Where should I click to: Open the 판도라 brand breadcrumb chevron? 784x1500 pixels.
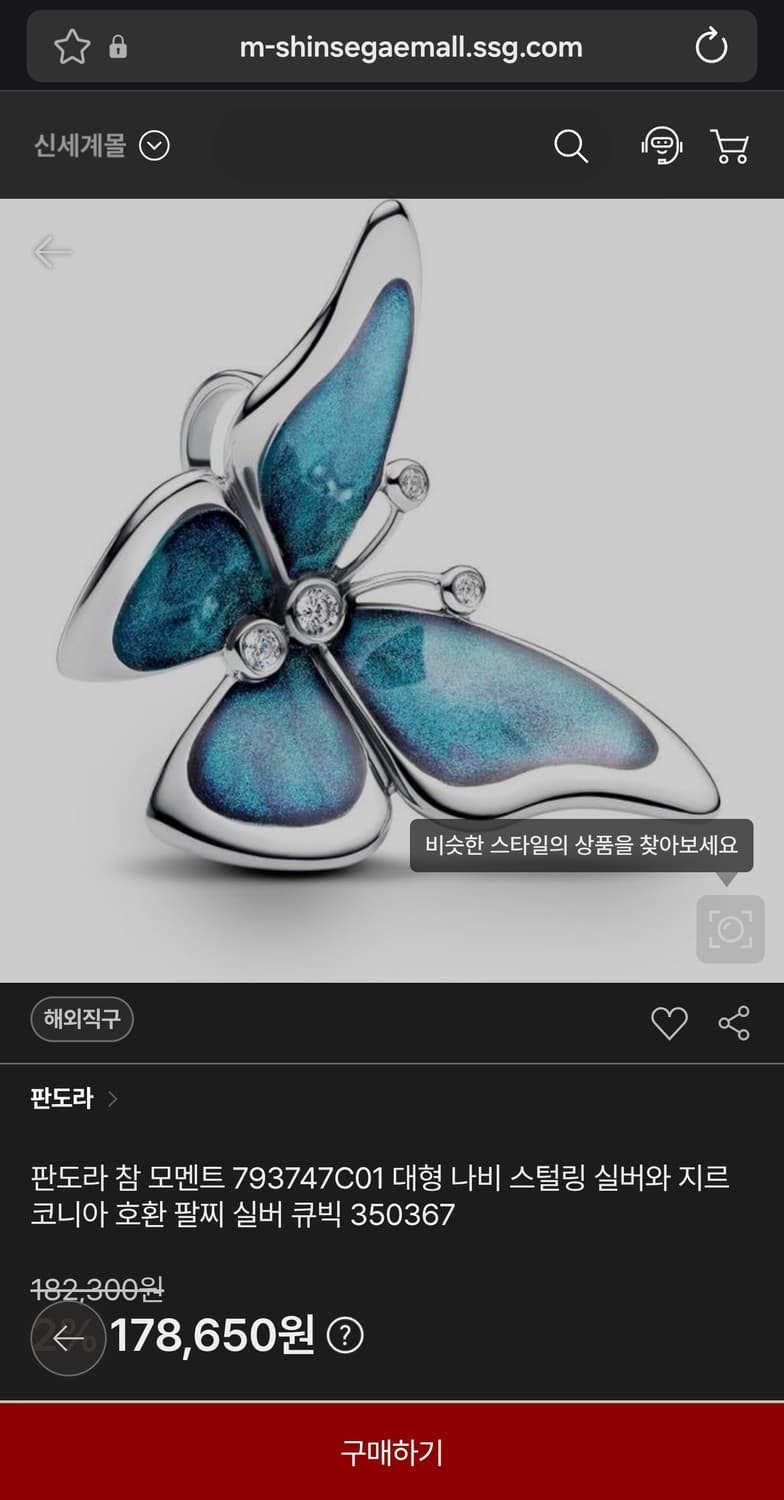click(x=112, y=1098)
